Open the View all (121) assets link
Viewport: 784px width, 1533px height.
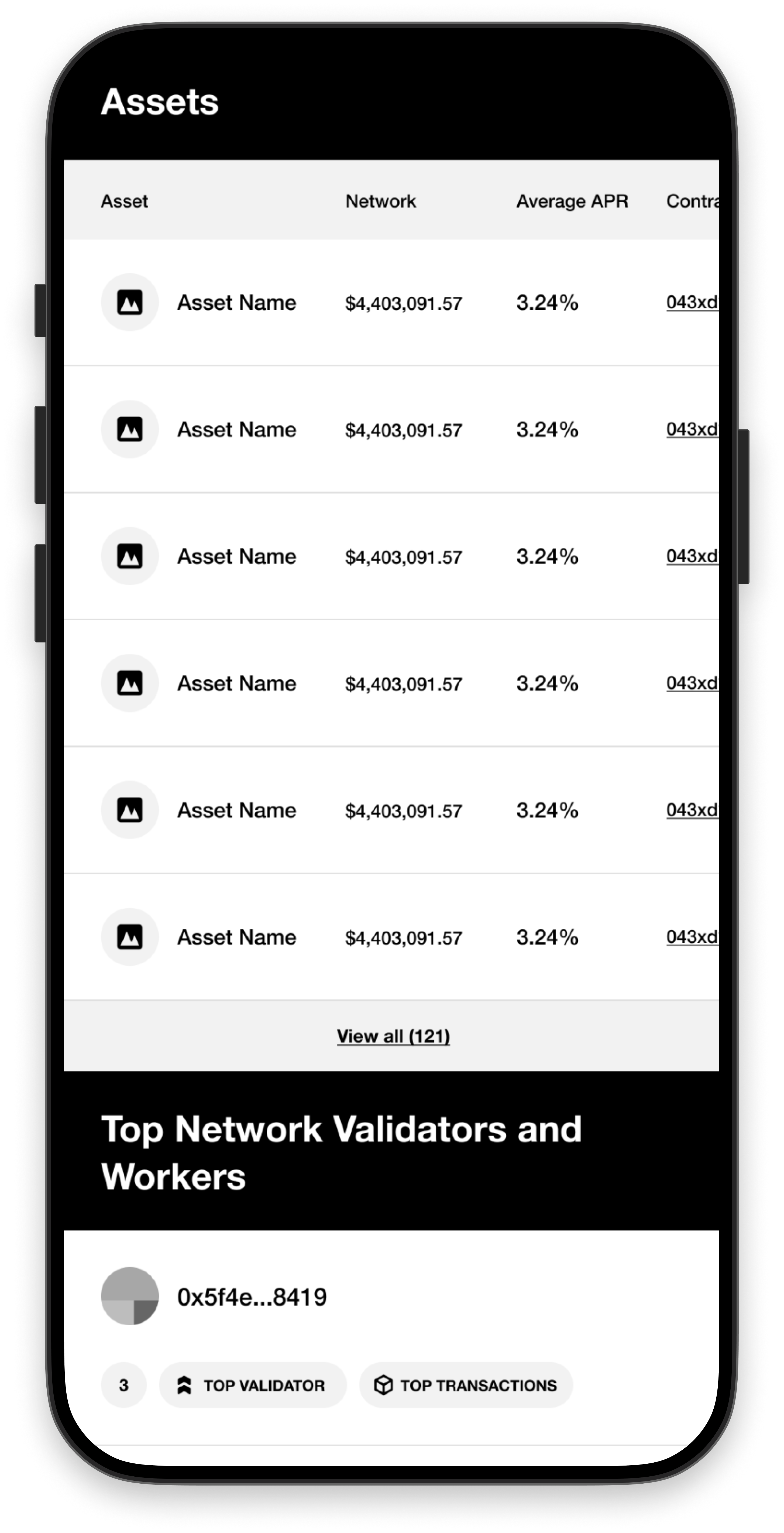tap(393, 1036)
